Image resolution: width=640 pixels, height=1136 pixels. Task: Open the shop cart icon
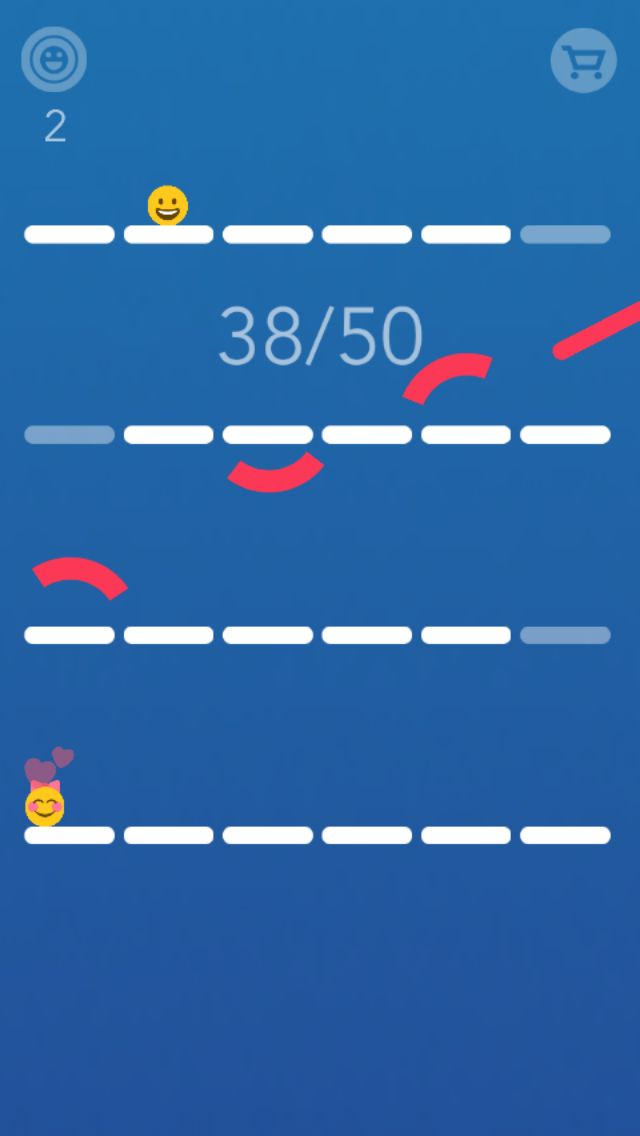pos(583,60)
